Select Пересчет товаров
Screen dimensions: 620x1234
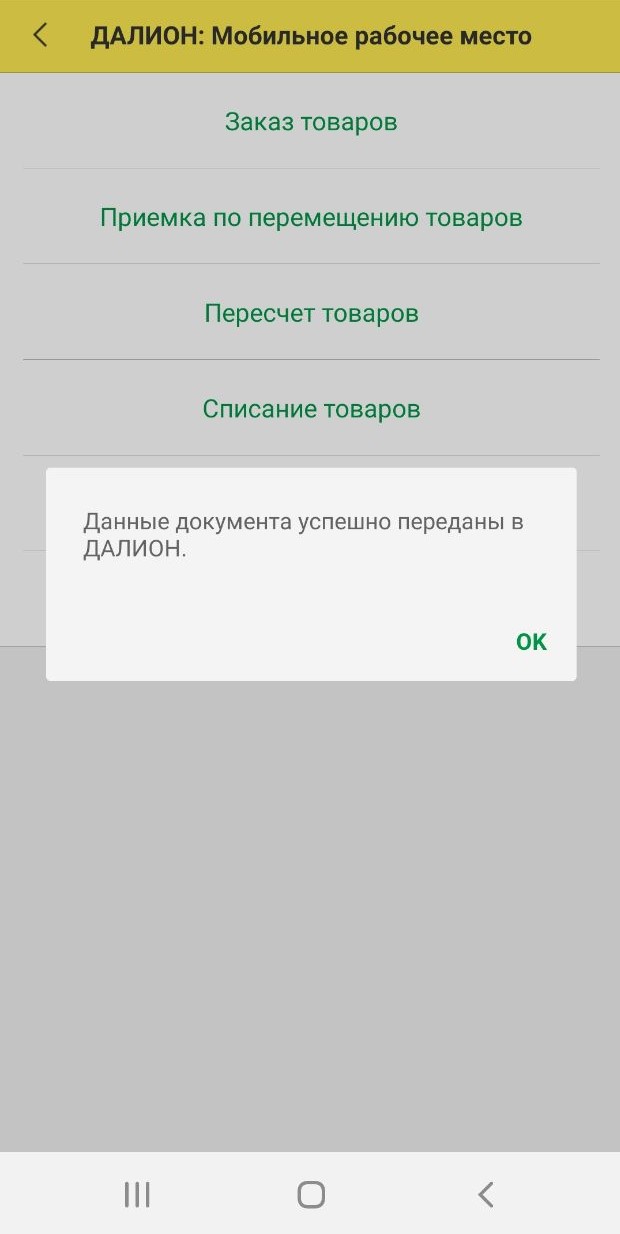click(x=311, y=313)
